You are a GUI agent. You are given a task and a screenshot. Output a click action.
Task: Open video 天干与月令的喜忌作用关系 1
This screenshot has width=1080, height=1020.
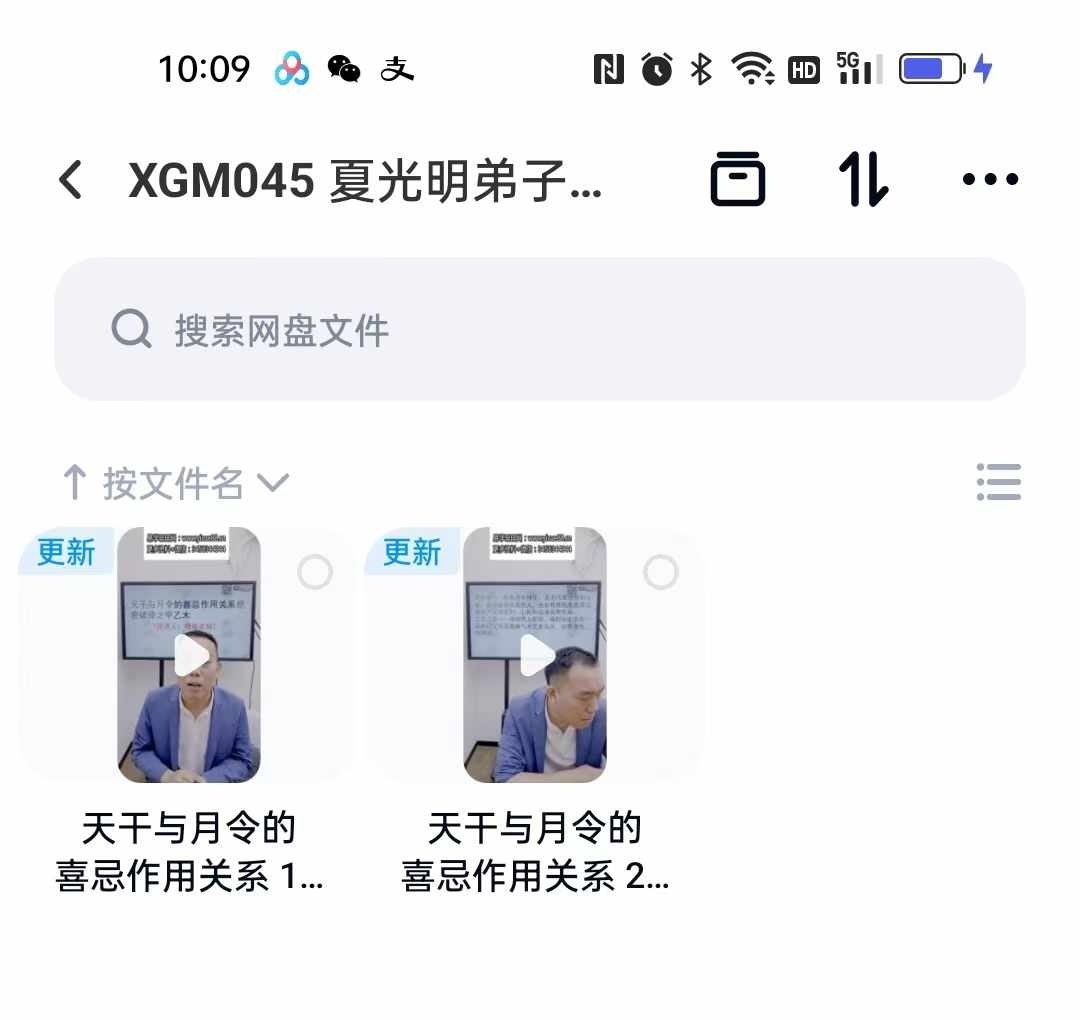(189, 655)
